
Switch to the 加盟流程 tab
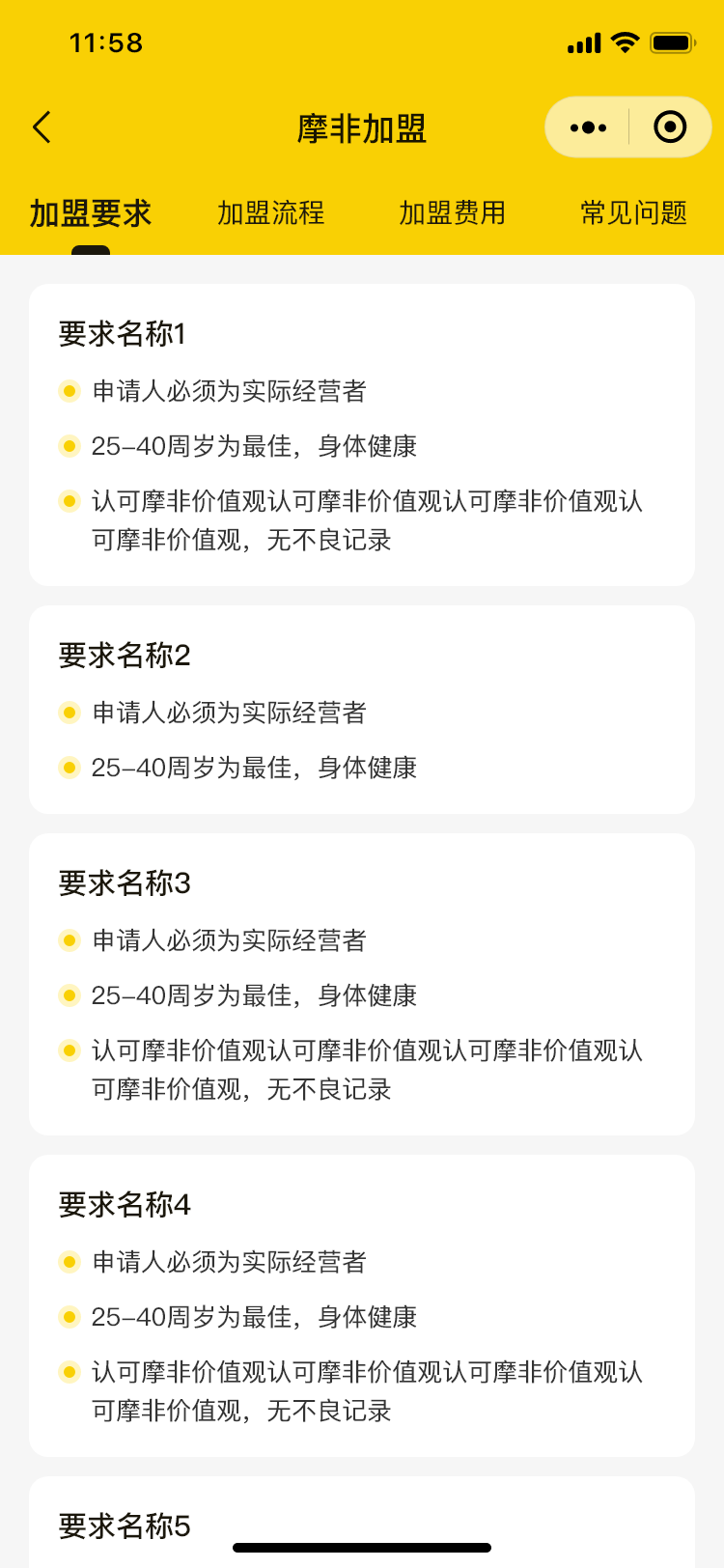pos(271,213)
